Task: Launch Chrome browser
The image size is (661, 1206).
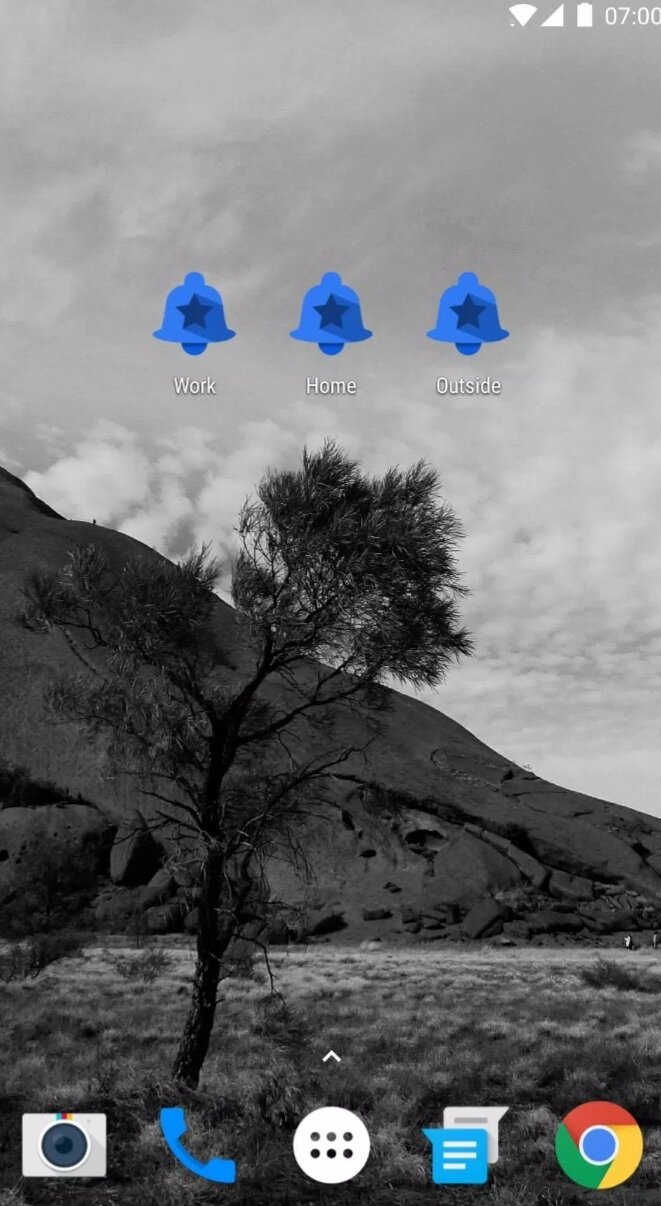Action: tap(598, 1145)
